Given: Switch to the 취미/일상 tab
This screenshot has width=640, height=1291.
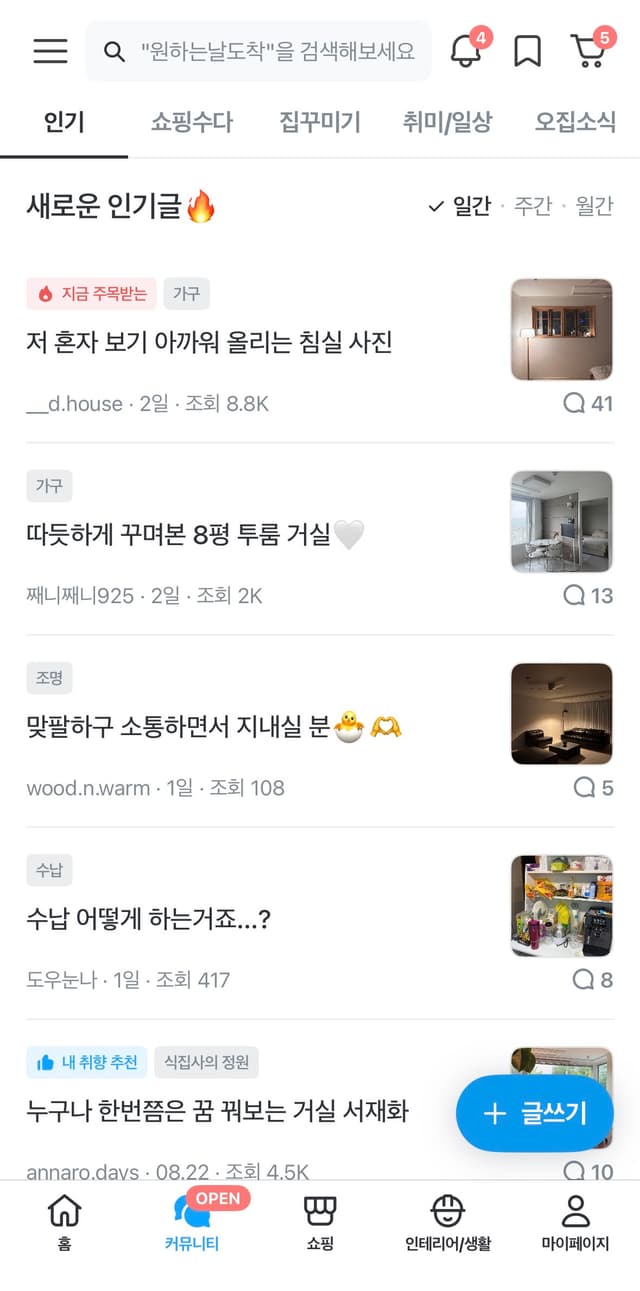Looking at the screenshot, I should click(447, 123).
